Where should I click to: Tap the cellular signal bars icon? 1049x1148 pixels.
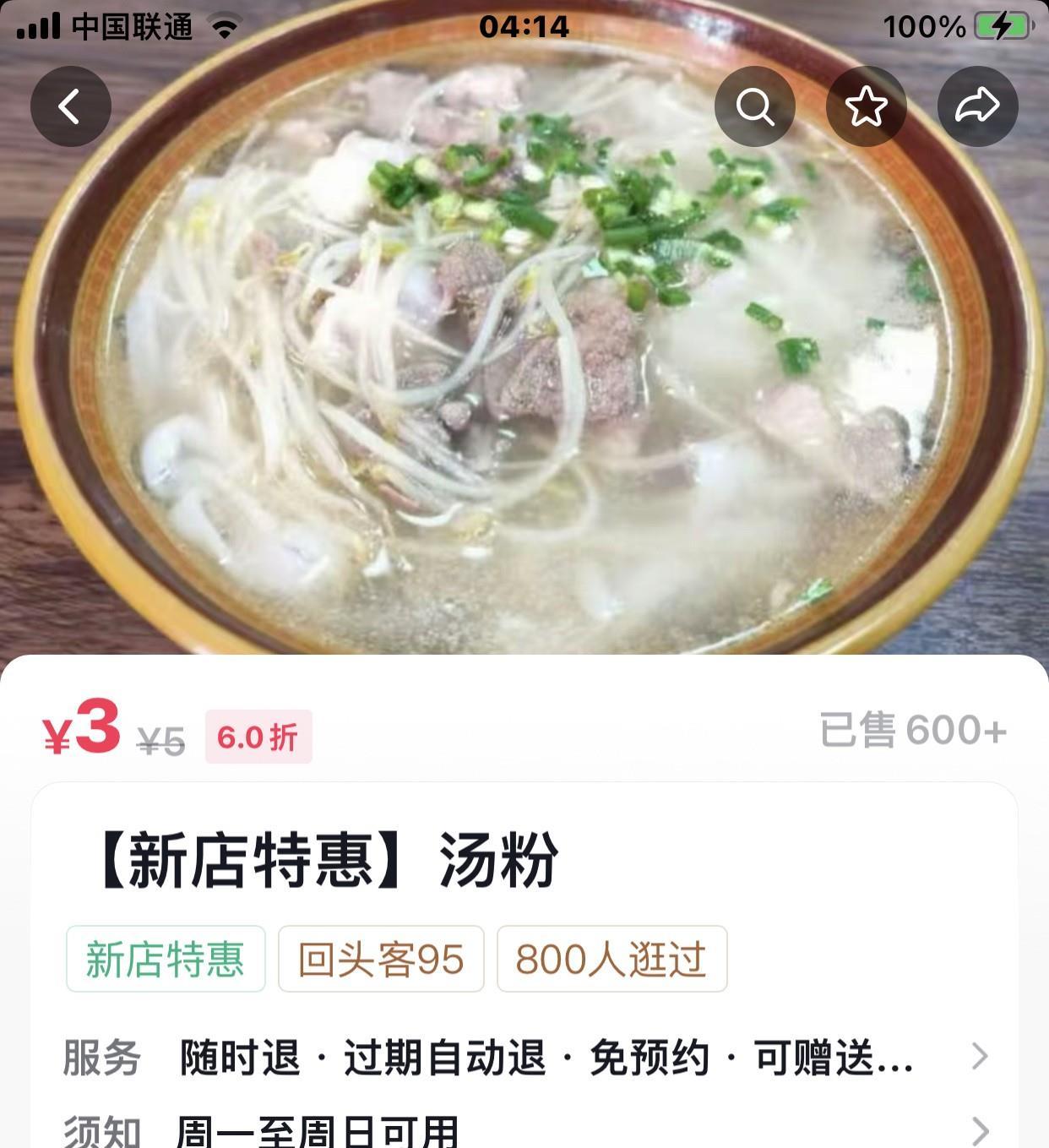(x=37, y=25)
